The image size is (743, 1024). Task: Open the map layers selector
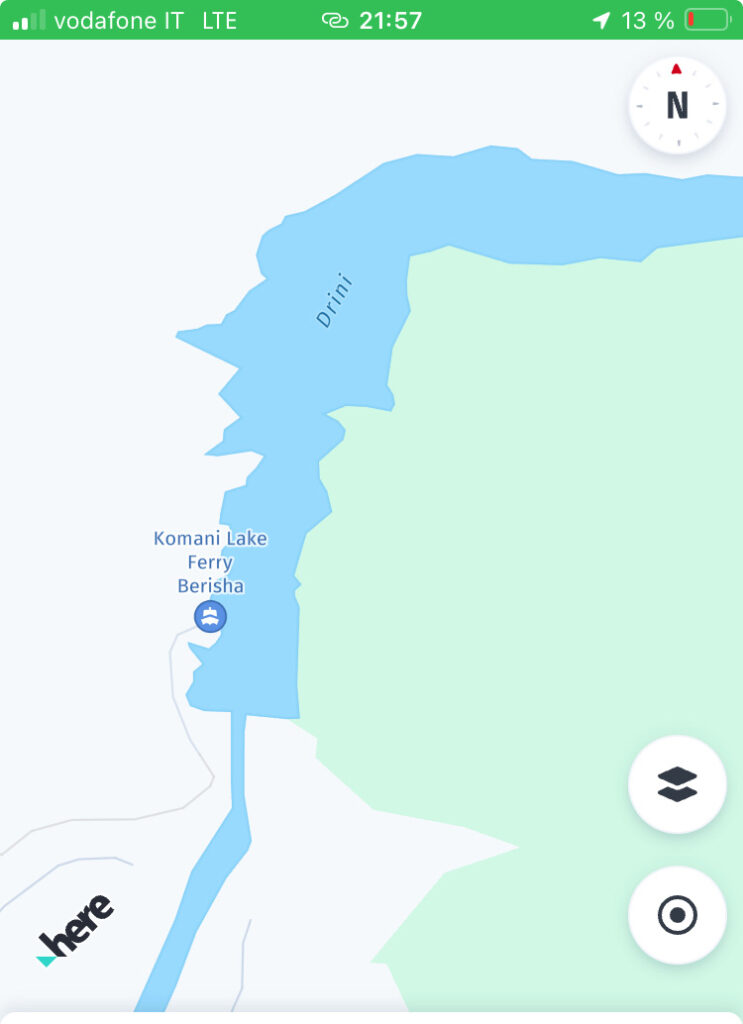(677, 785)
